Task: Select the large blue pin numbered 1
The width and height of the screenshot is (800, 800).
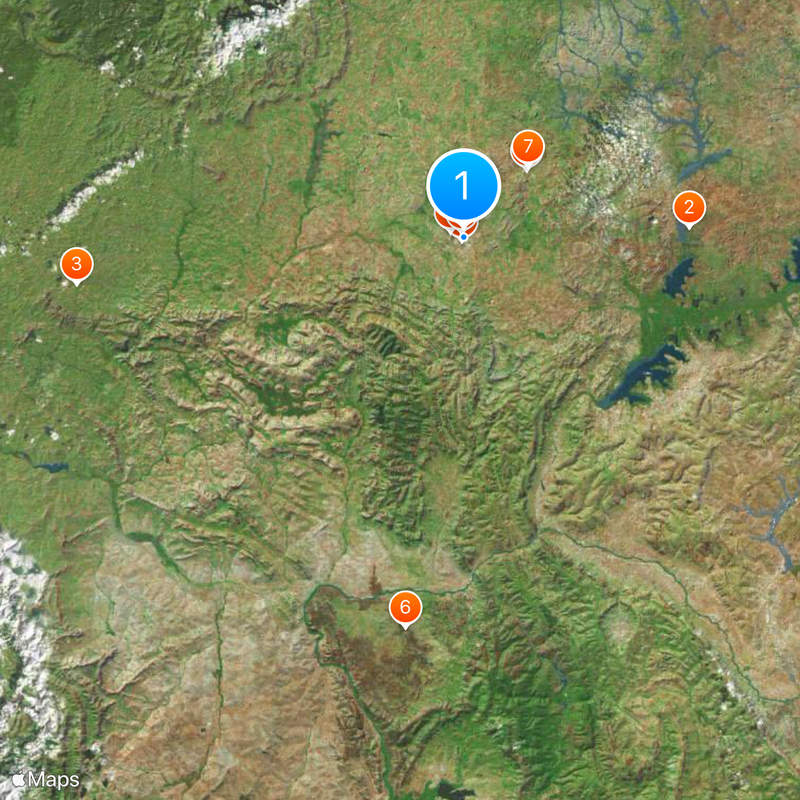Action: point(463,185)
